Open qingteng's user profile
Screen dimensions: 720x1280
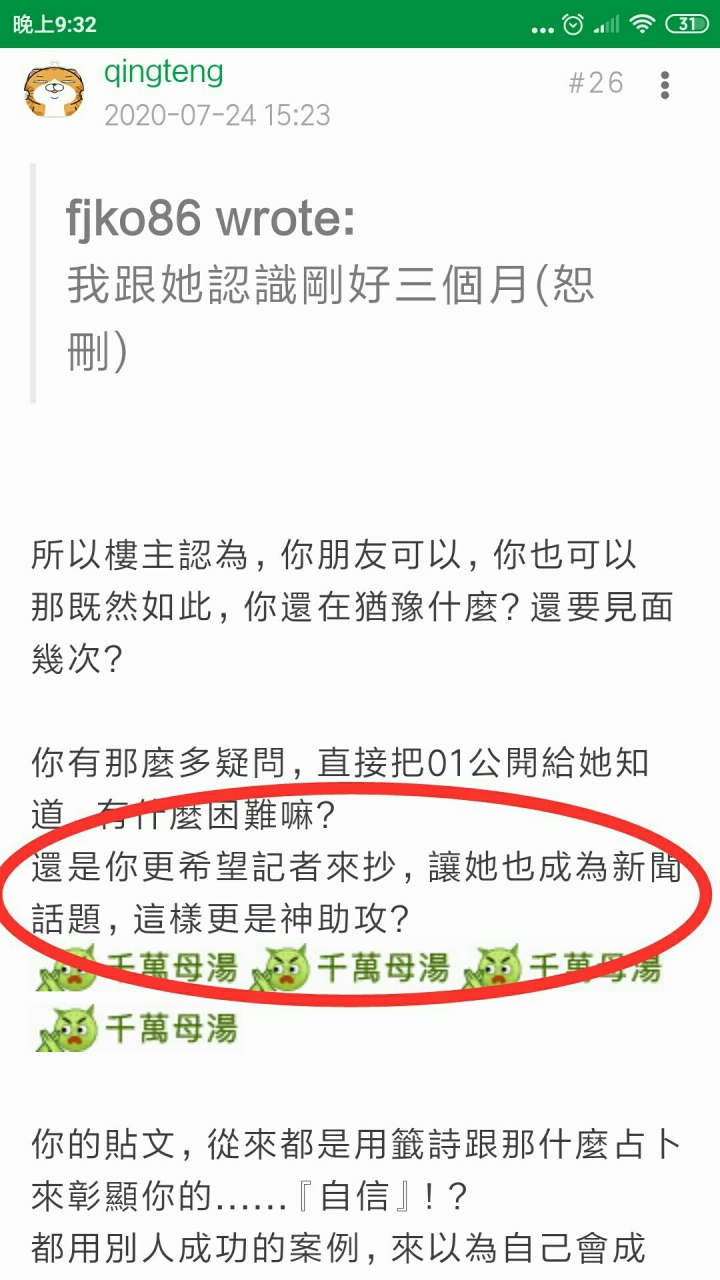coord(163,73)
